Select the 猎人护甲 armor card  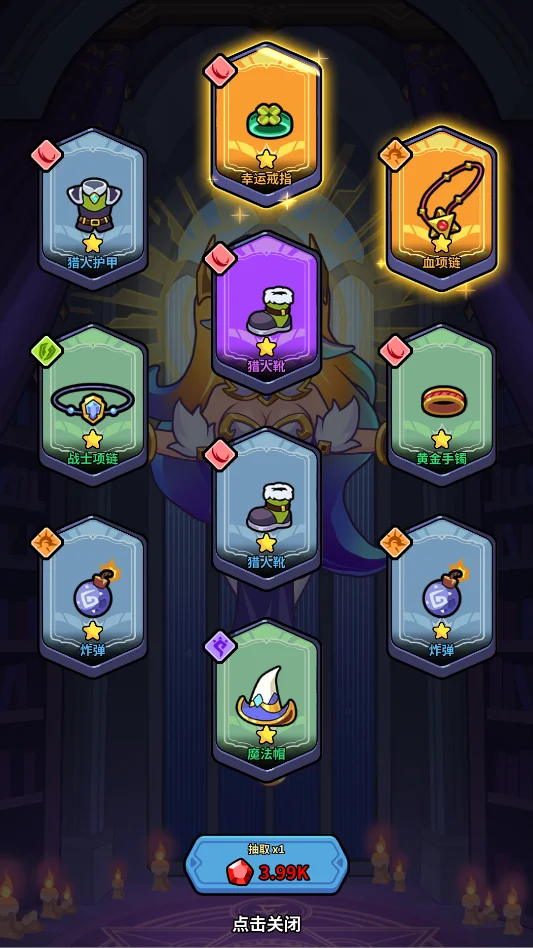[x=93, y=209]
